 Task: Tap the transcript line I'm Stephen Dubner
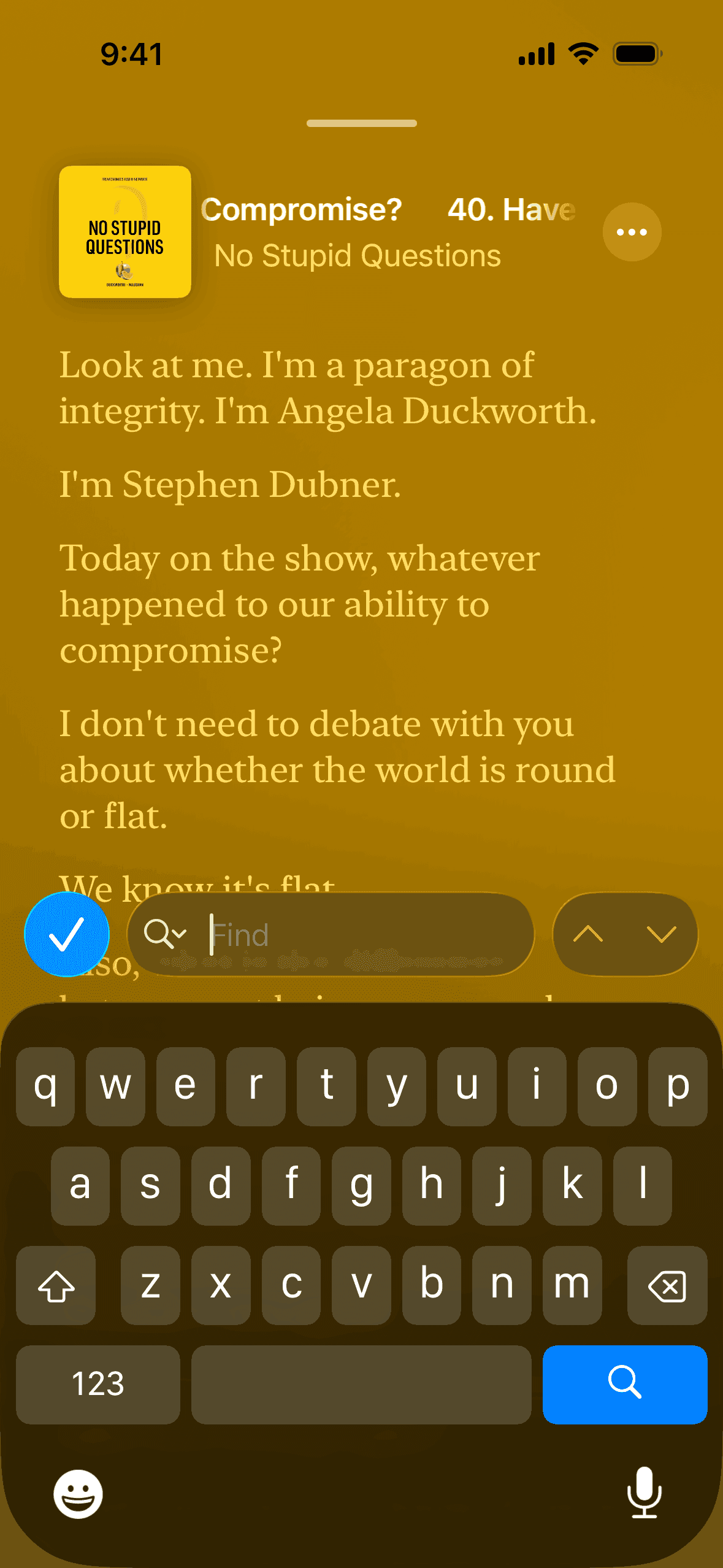pyautogui.click(x=229, y=484)
